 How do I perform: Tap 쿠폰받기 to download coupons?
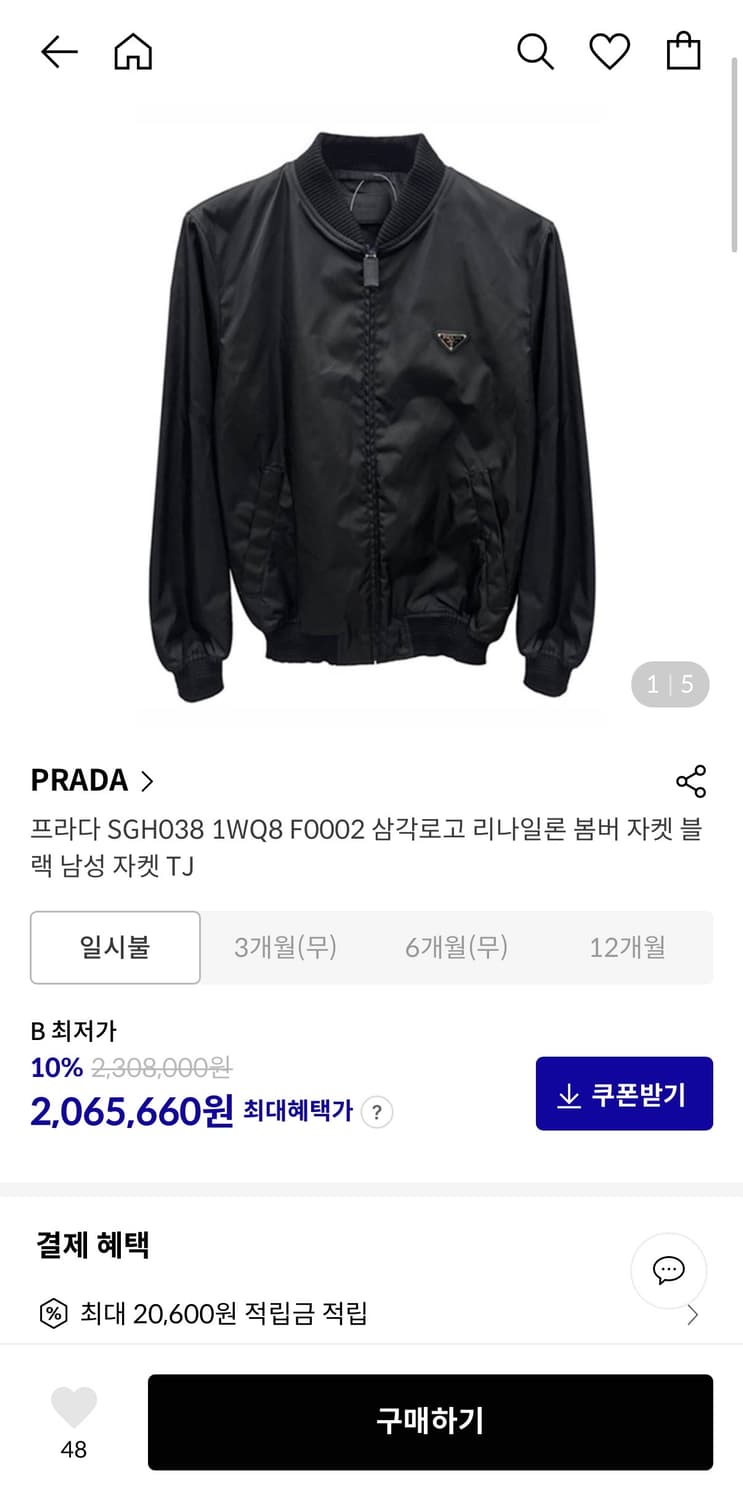click(624, 1093)
